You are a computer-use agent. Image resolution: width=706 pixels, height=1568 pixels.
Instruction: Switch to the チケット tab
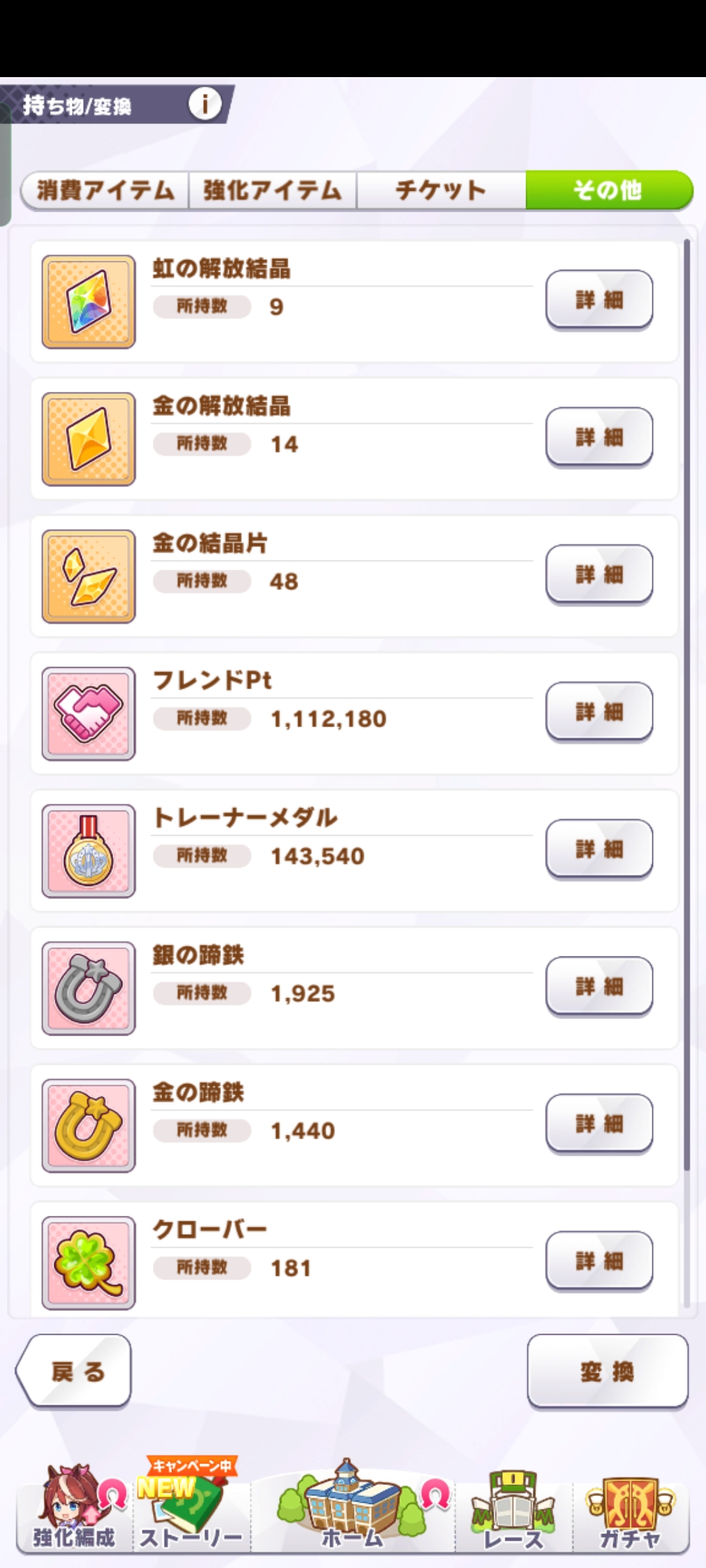441,190
